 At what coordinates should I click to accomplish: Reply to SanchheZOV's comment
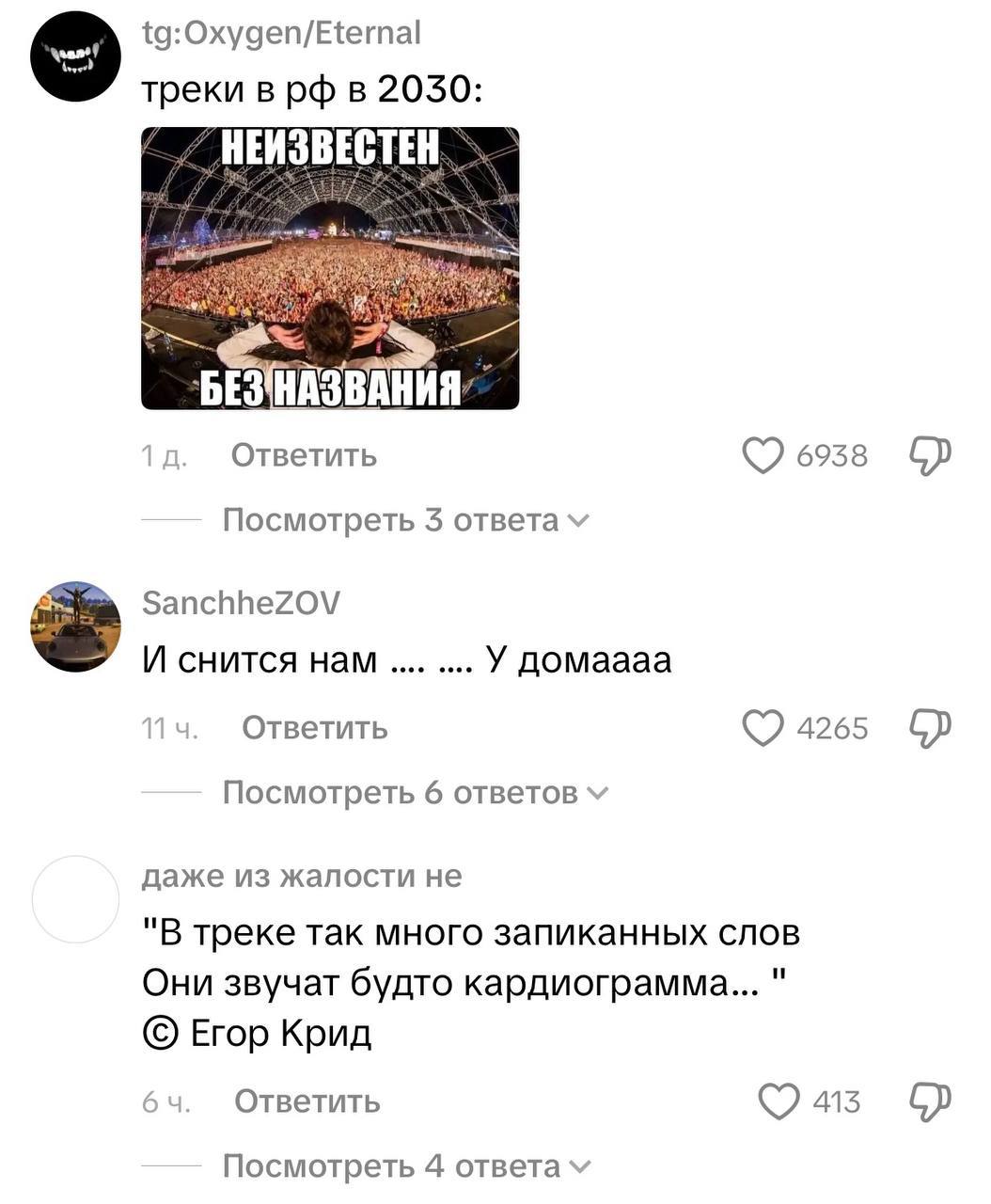pyautogui.click(x=314, y=728)
